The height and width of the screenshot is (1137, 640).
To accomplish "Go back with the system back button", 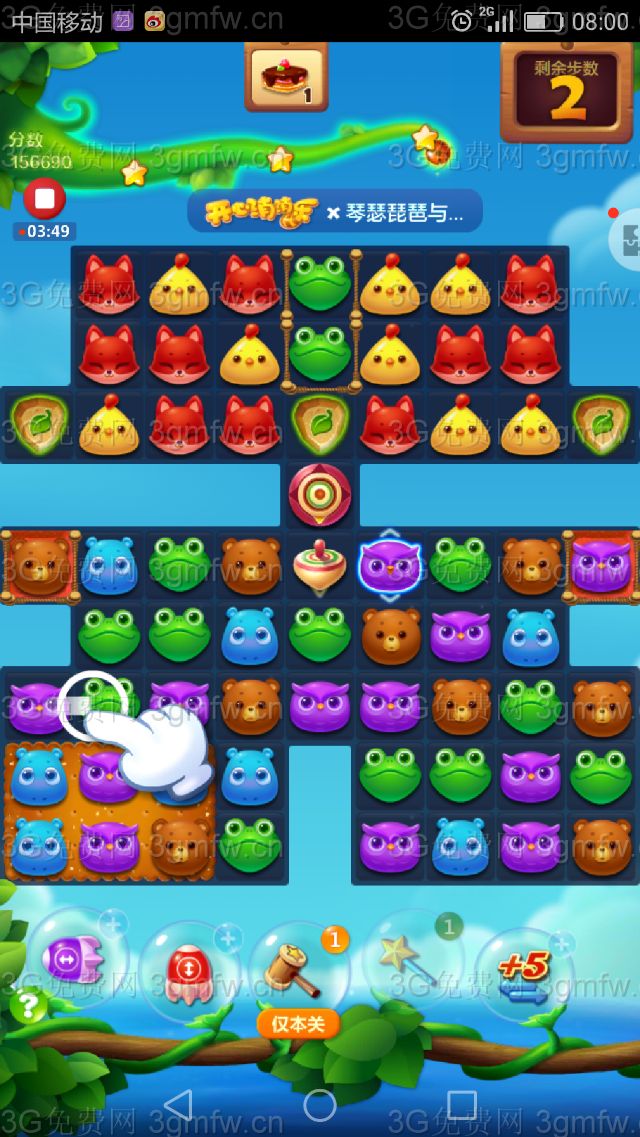I will pyautogui.click(x=177, y=1105).
